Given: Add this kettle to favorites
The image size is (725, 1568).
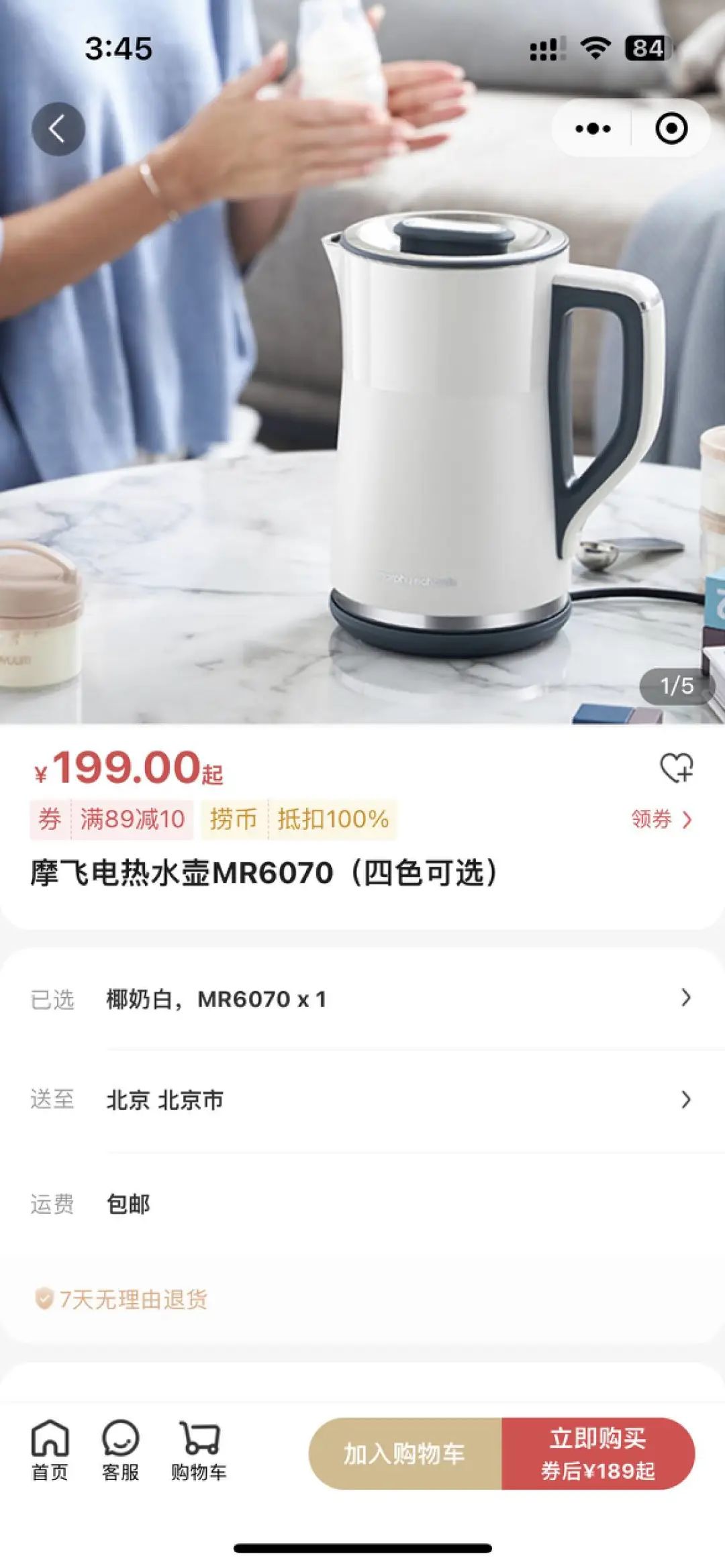Looking at the screenshot, I should (676, 768).
